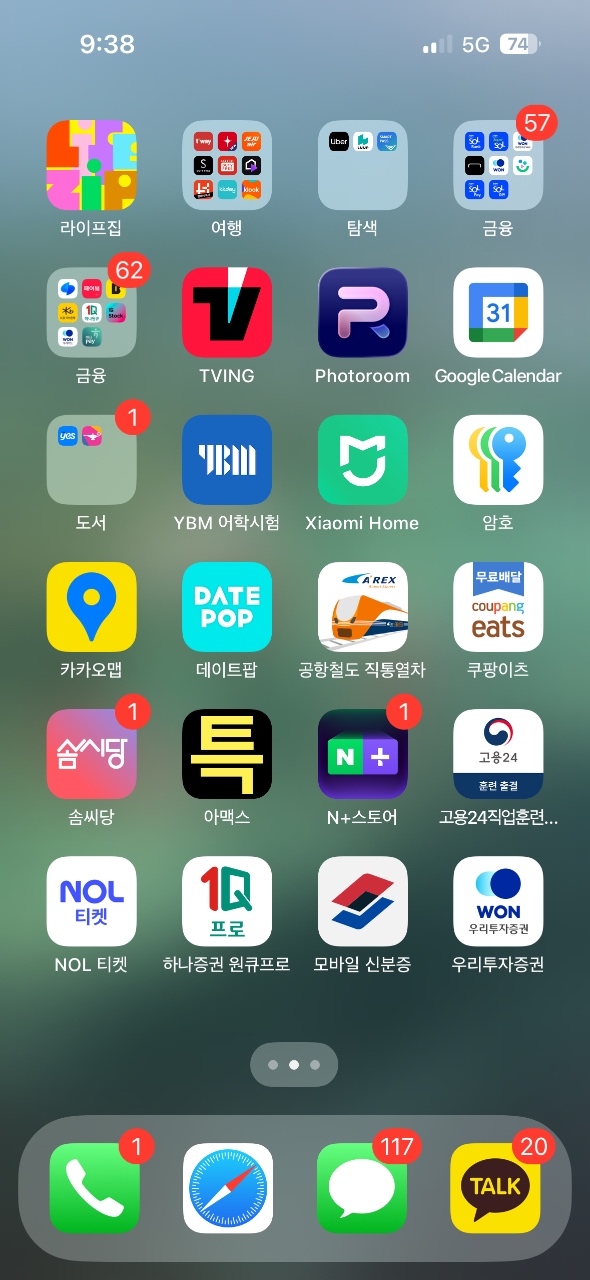Open the 라이프집 app
Screen dimensions: 590x1280
[x=92, y=165]
